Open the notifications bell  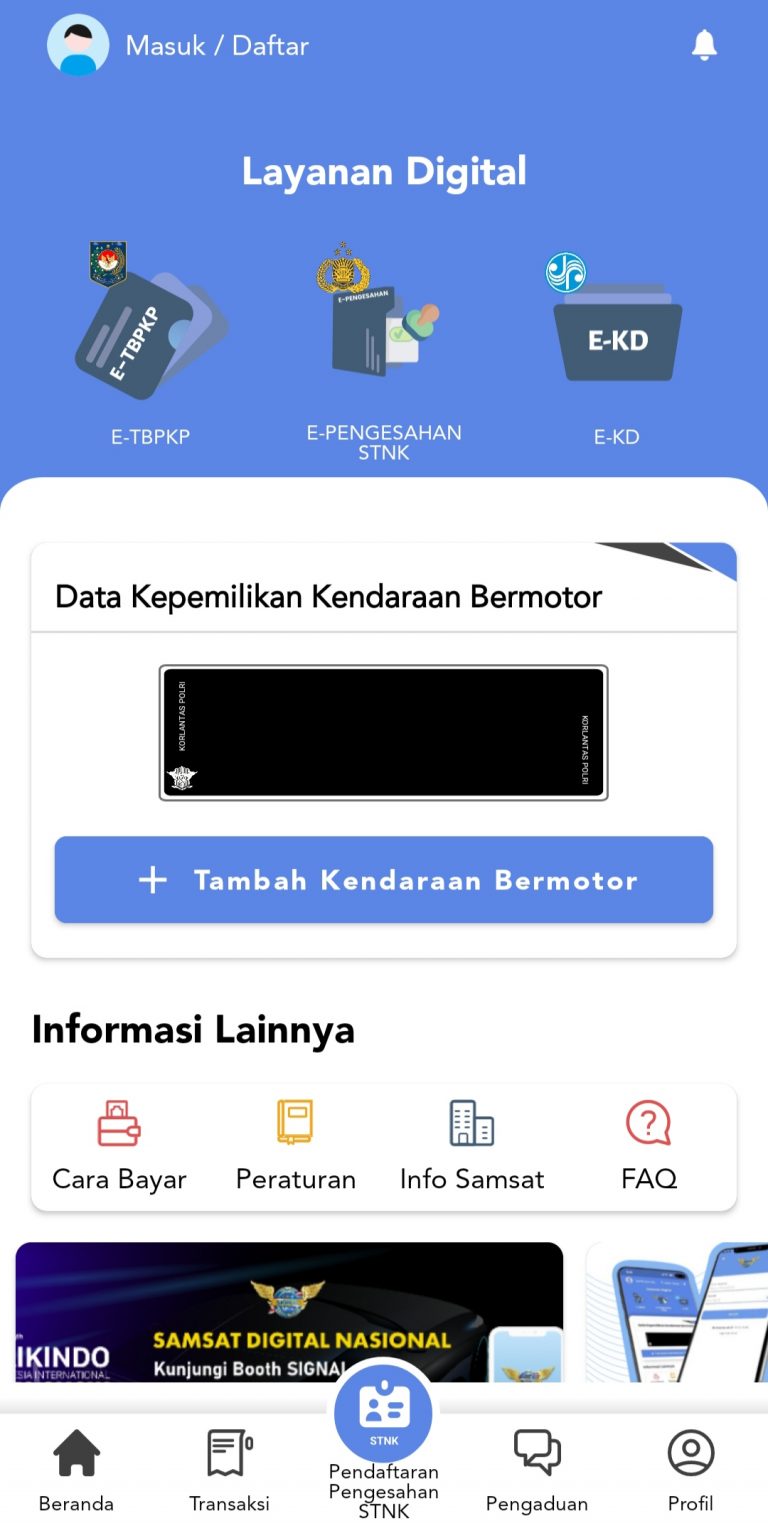(x=704, y=45)
